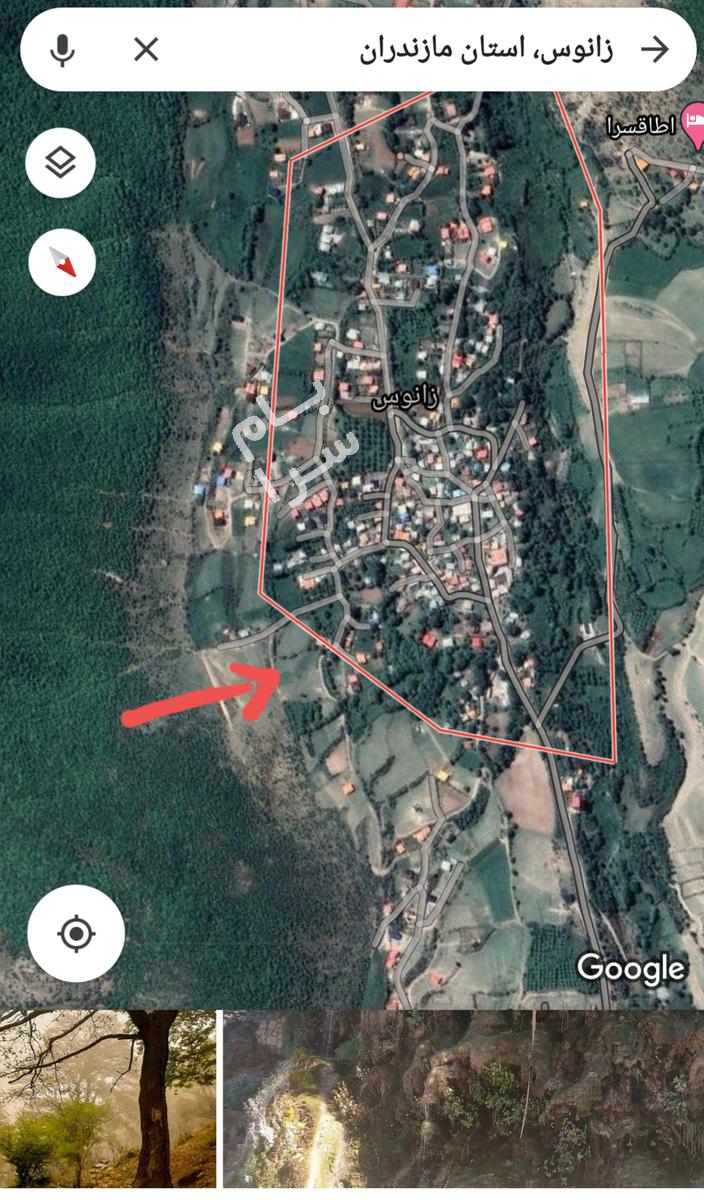Go back using the arrow in the search bar
Viewport: 704px width, 1200px height.
click(654, 49)
